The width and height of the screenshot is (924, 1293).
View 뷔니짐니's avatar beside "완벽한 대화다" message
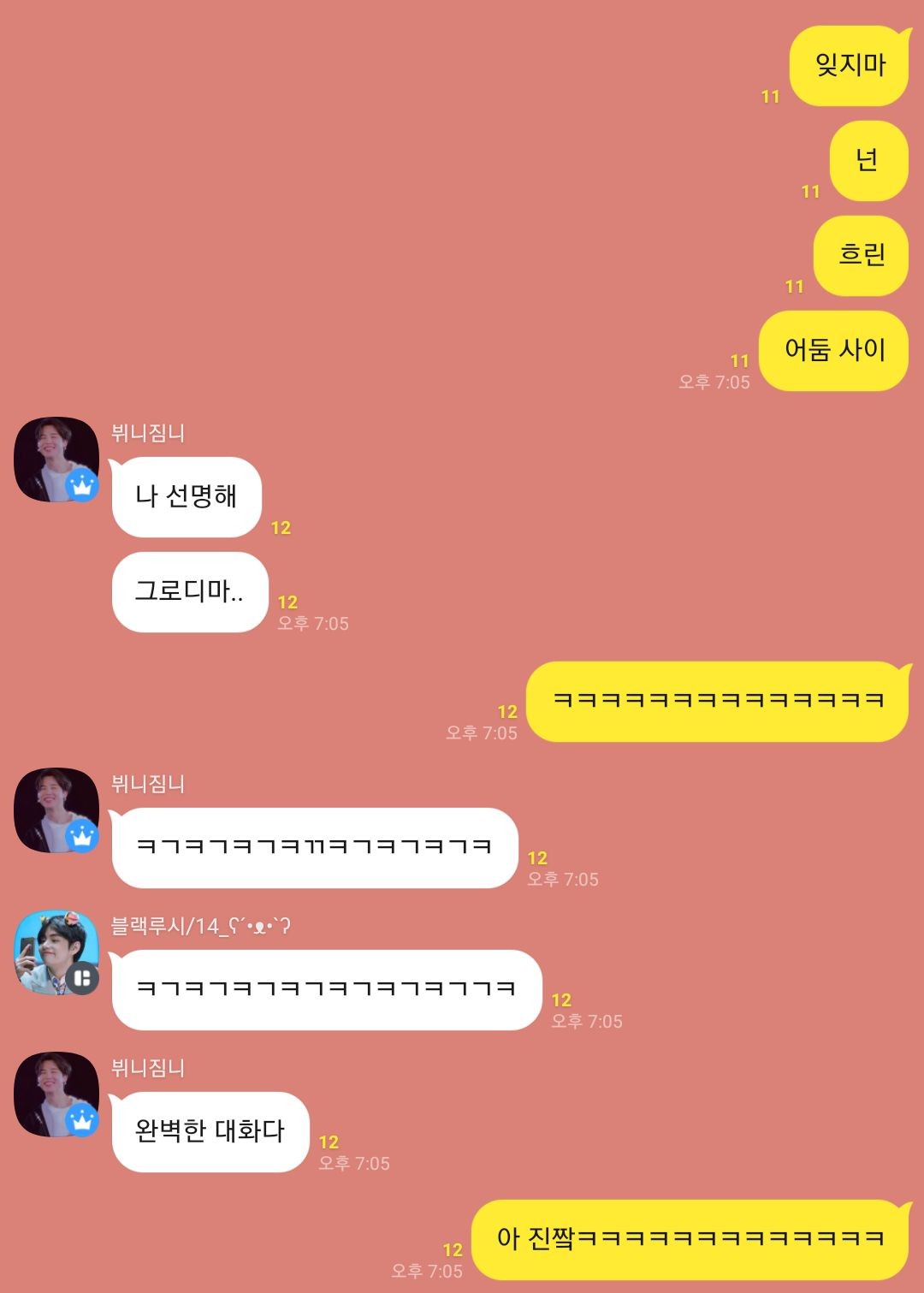[56, 1094]
